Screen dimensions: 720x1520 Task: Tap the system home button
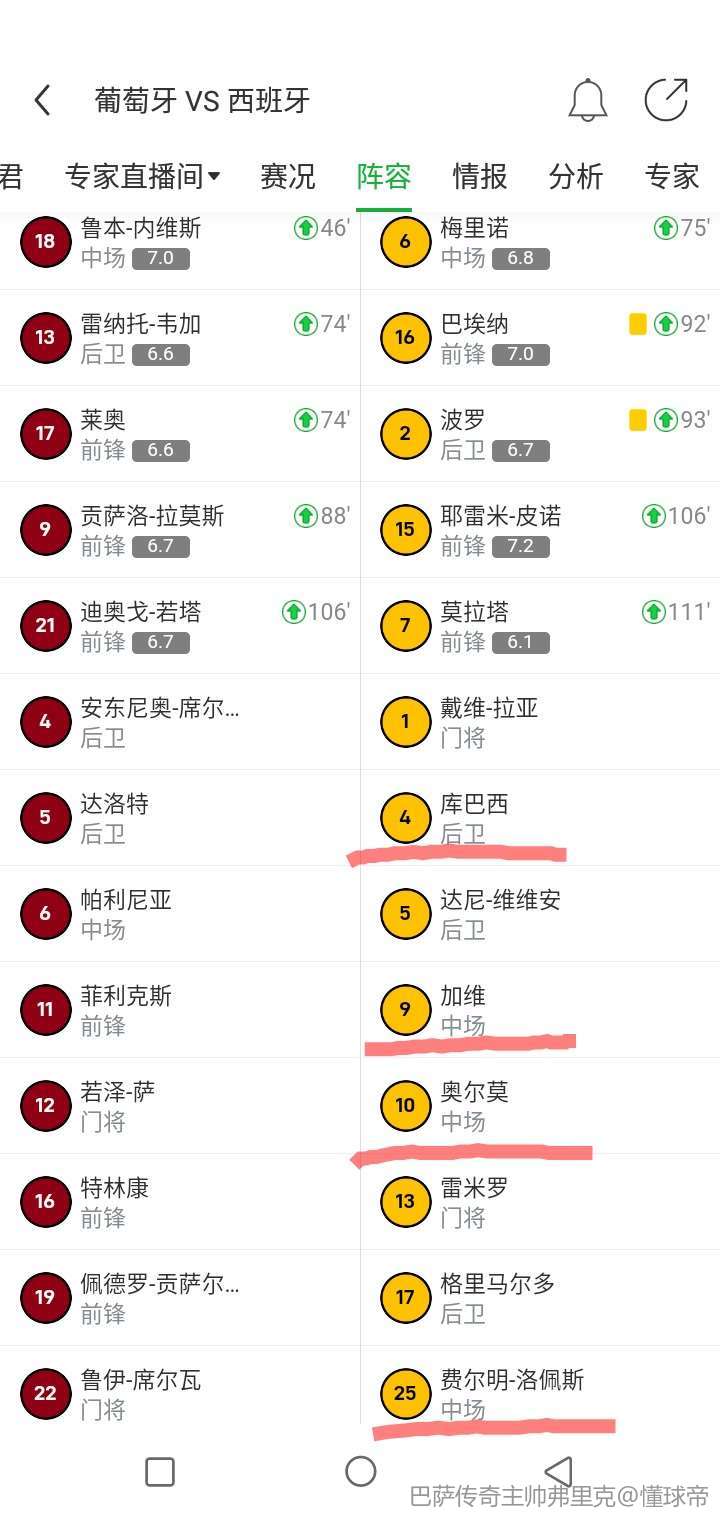[360, 1471]
